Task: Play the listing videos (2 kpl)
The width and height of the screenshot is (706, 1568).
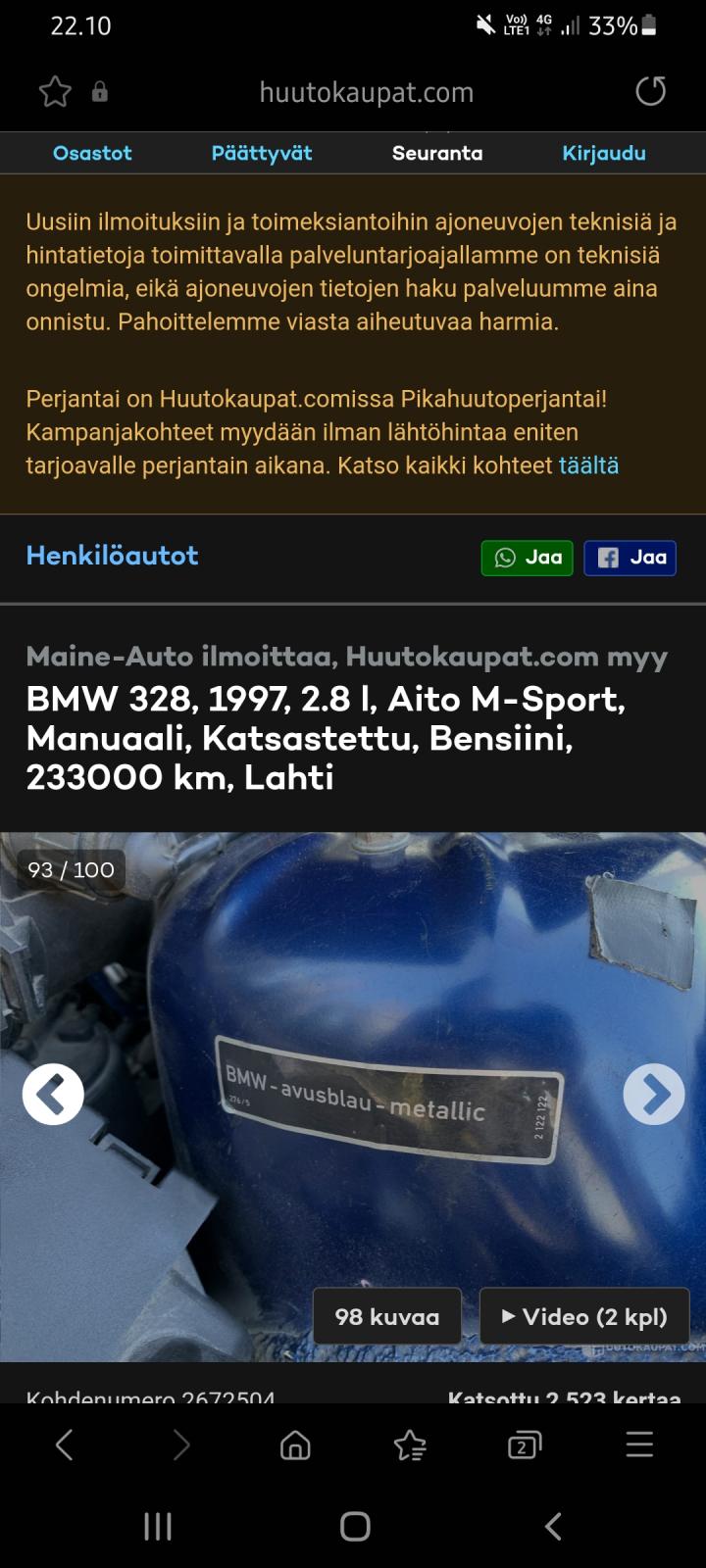Action: click(584, 1316)
